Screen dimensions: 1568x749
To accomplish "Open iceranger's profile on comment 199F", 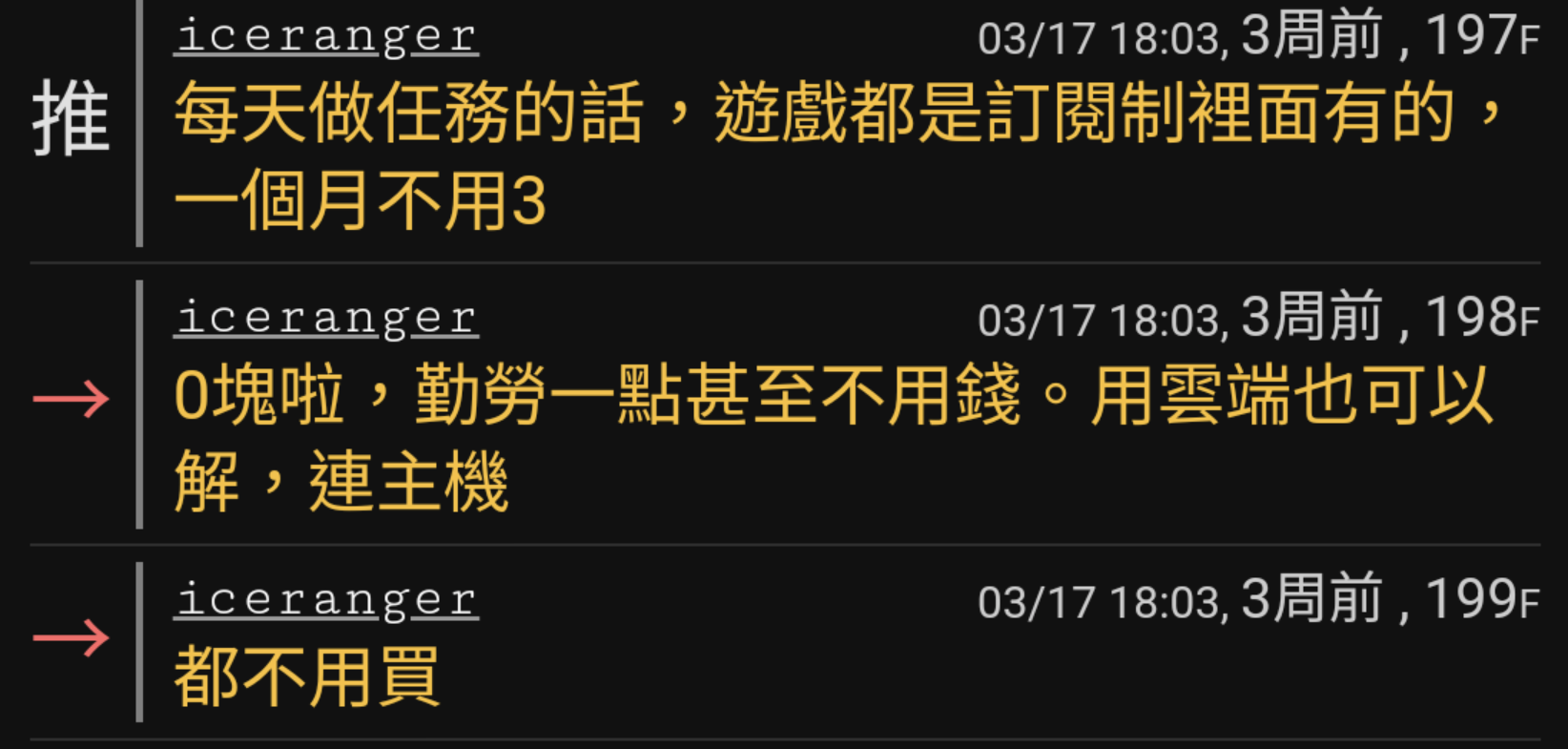I will point(325,600).
